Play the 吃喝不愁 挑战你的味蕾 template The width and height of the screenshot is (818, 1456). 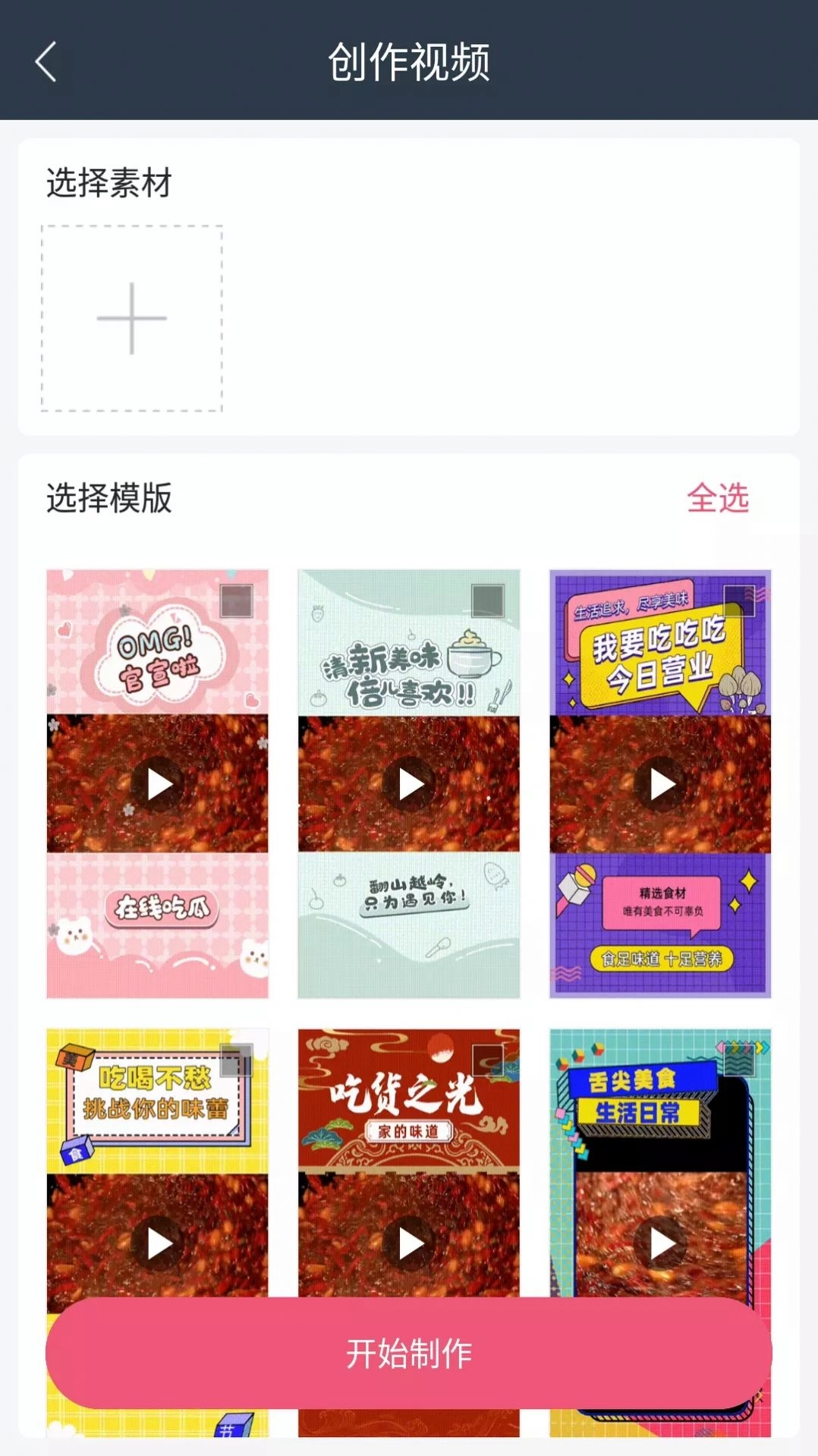click(158, 1244)
